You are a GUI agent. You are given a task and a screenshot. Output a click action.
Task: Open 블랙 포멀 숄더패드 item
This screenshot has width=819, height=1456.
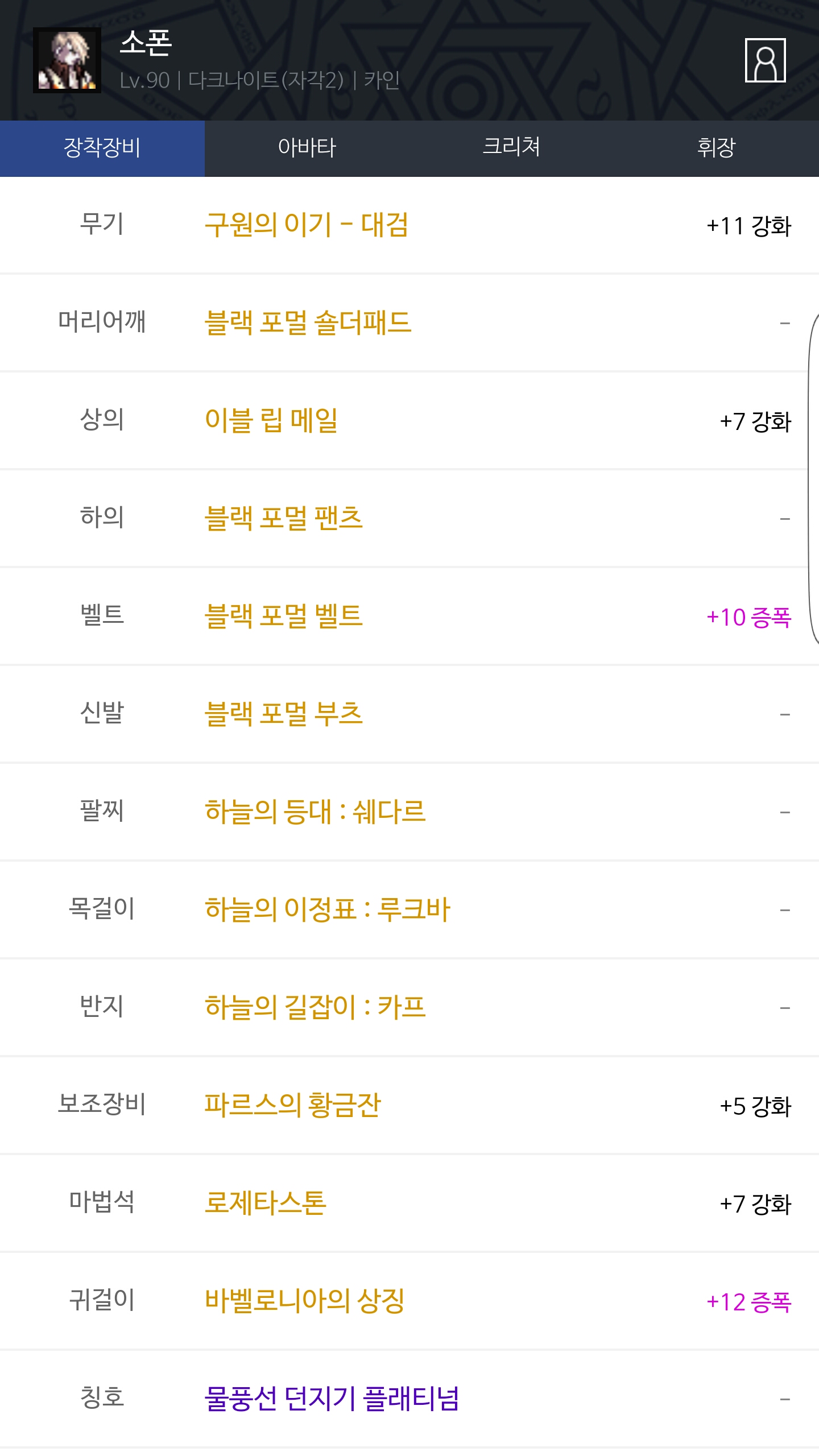(308, 322)
